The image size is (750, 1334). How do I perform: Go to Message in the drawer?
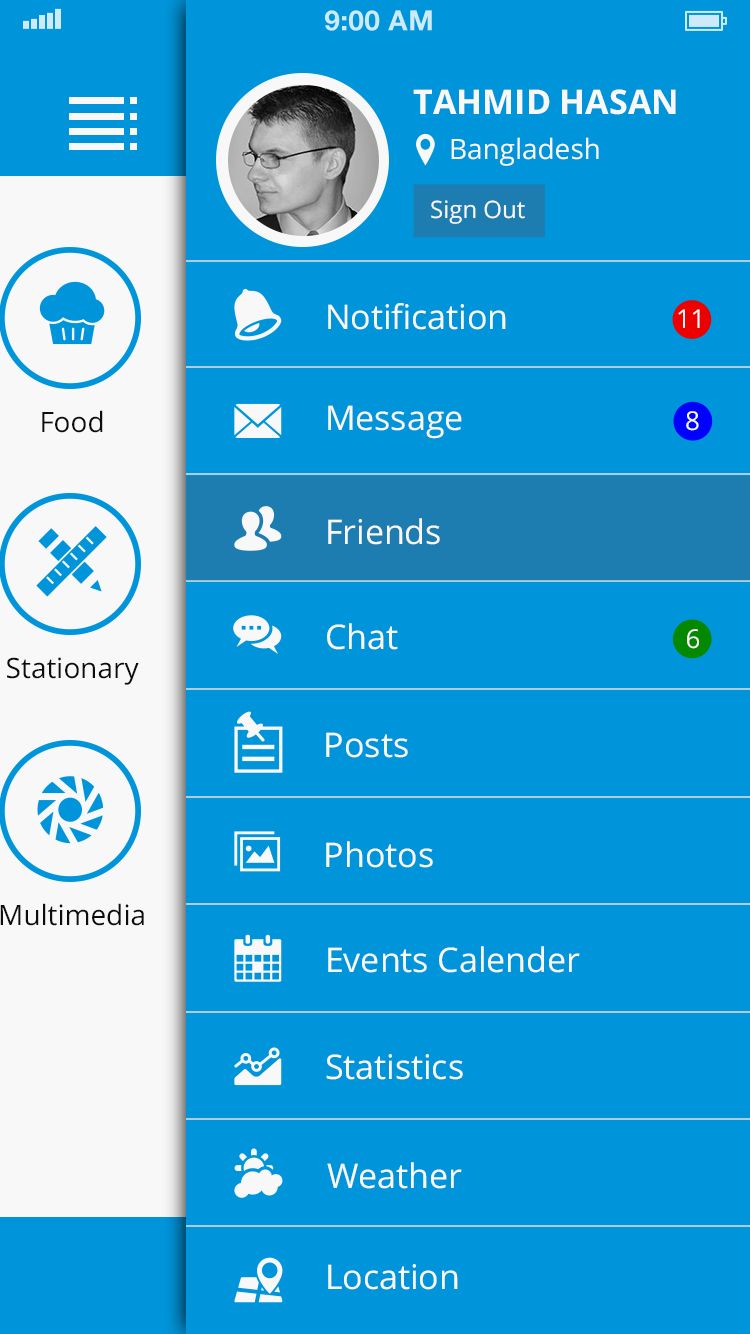[394, 419]
